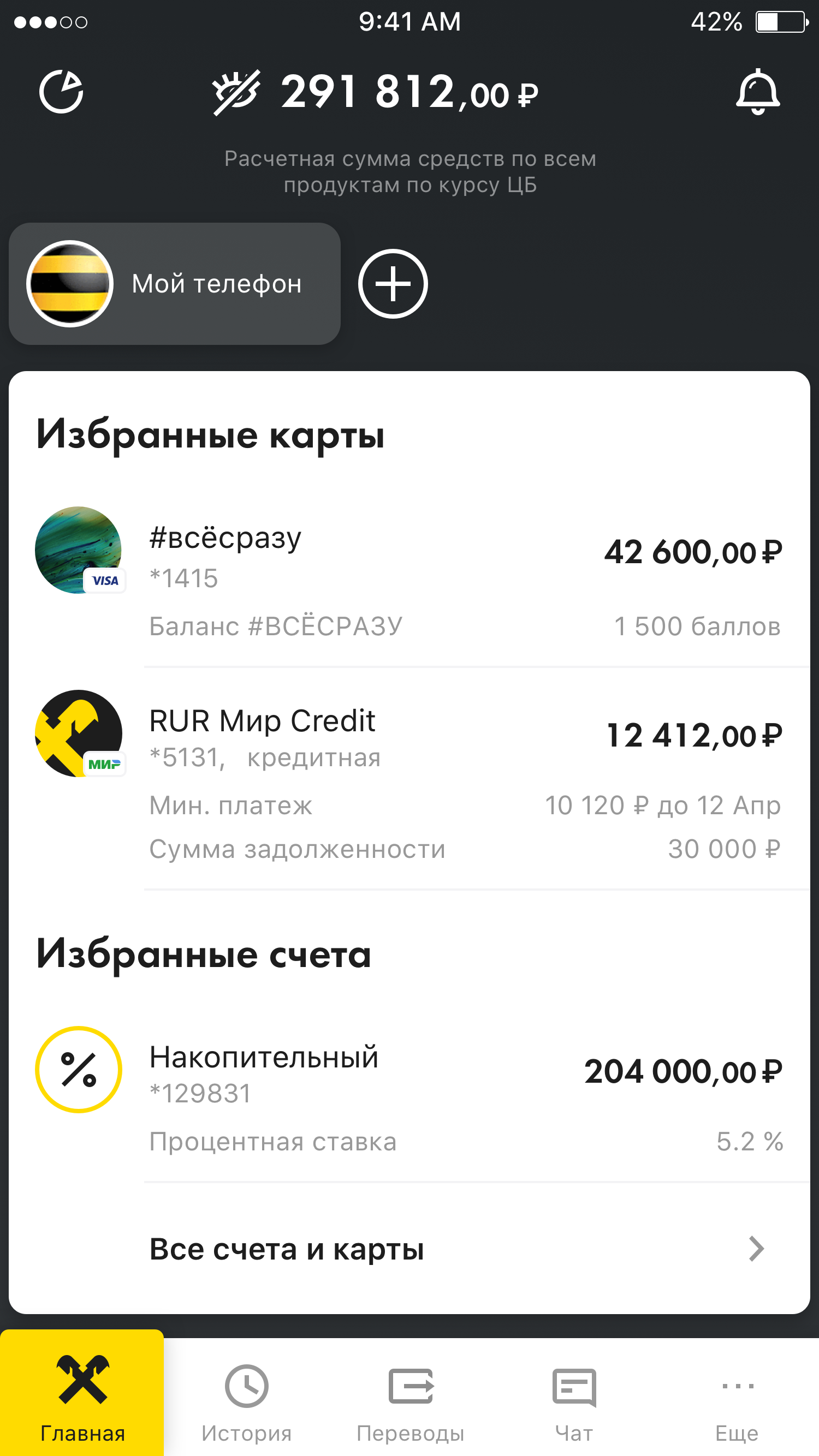Switch to the История tab
819x1456 pixels.
click(247, 1398)
